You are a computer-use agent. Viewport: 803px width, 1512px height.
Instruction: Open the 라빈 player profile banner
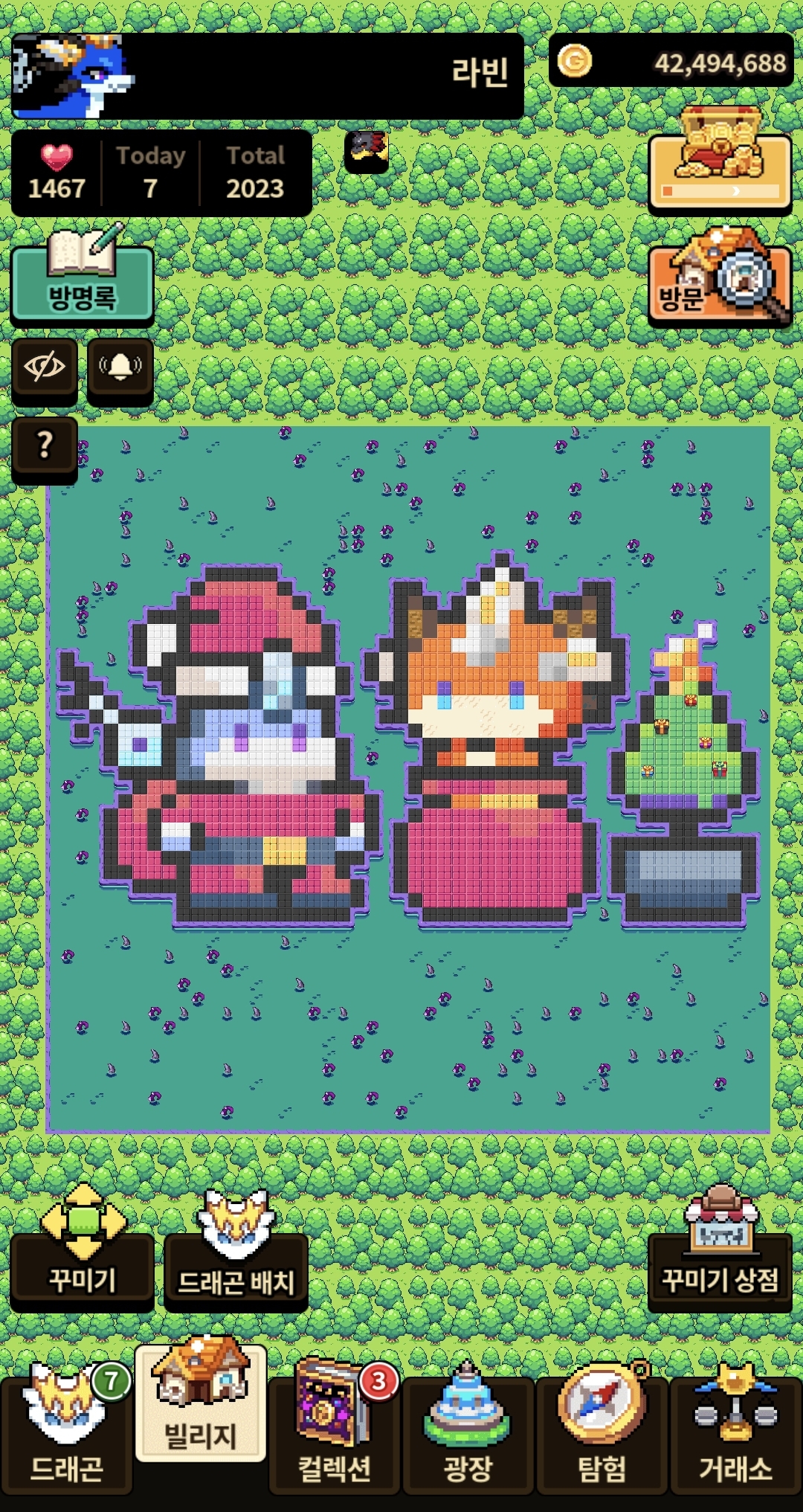point(268,75)
